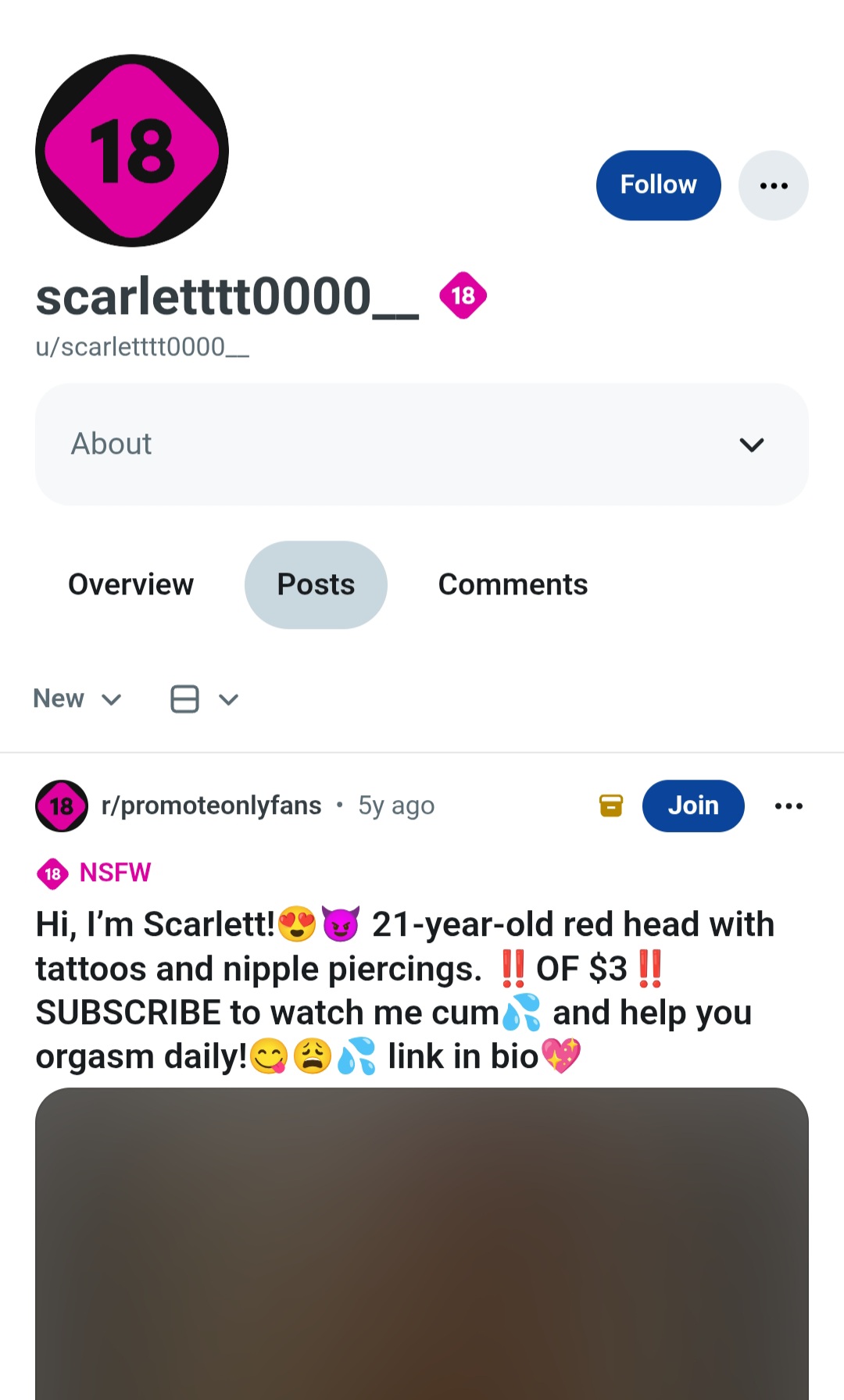The height and width of the screenshot is (1400, 844).
Task: Follow the user scarletttt0000__
Action: [x=658, y=185]
